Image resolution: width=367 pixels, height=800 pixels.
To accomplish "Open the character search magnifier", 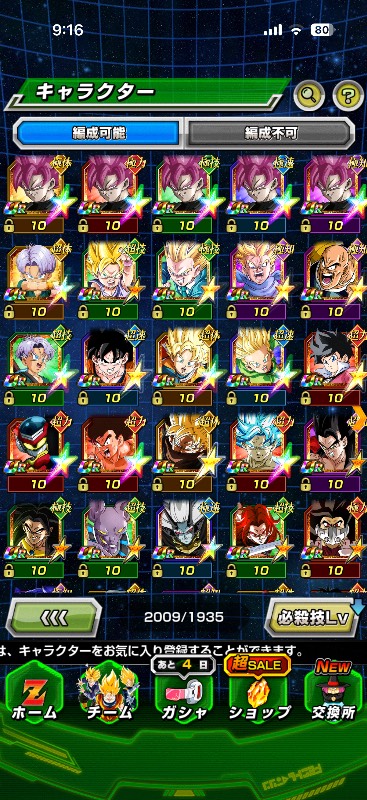I will (309, 94).
